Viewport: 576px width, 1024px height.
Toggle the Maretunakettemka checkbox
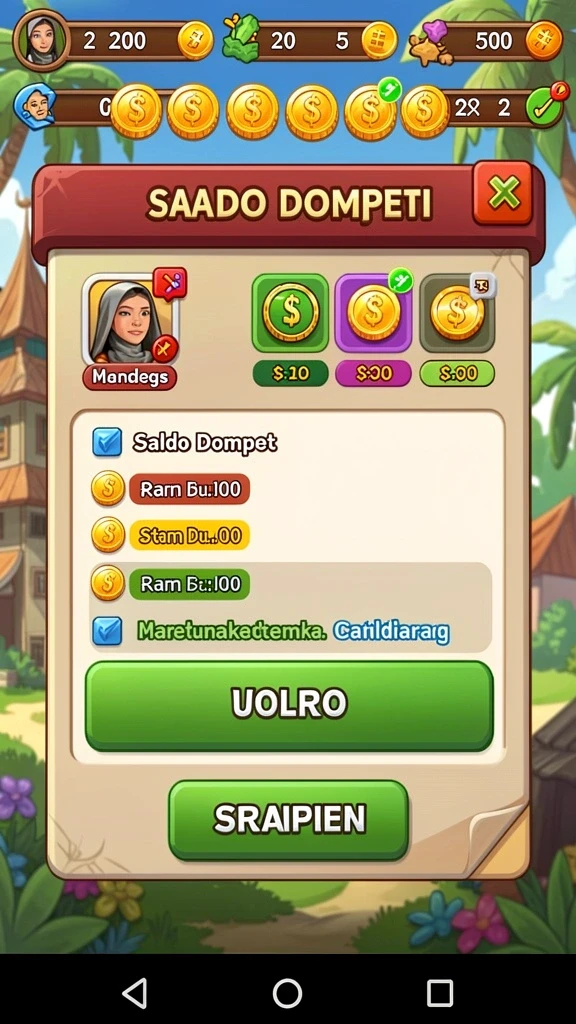(107, 631)
